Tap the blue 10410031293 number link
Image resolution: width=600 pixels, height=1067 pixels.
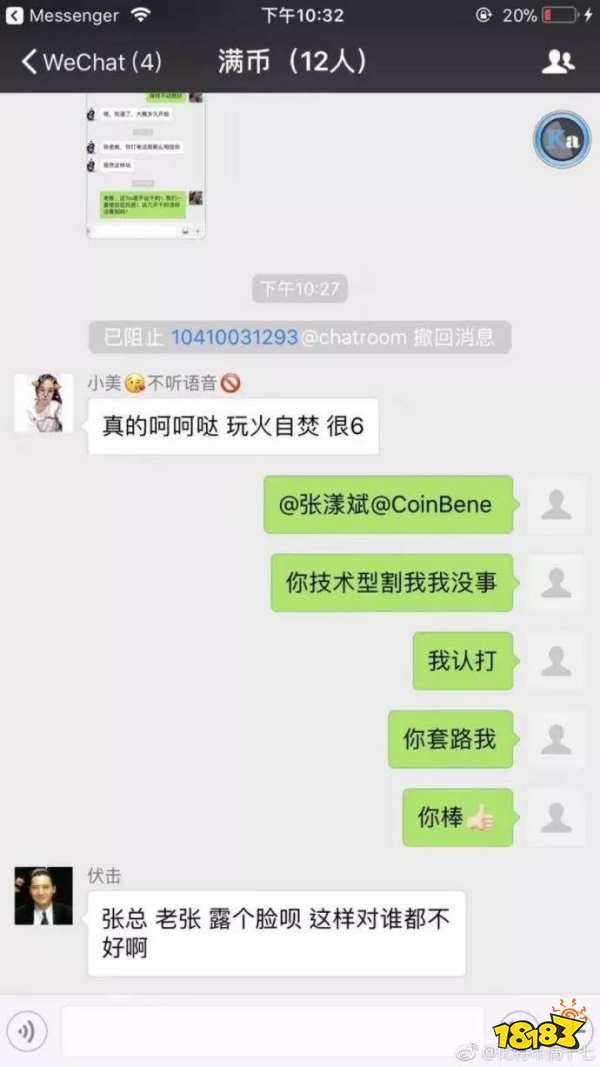click(234, 337)
